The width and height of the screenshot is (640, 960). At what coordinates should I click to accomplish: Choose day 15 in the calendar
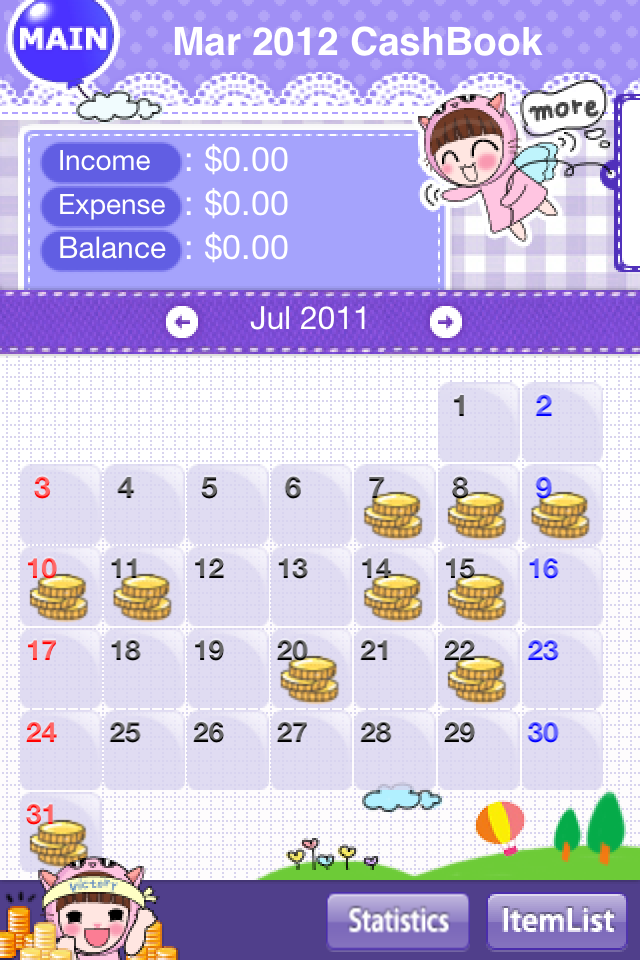(477, 586)
